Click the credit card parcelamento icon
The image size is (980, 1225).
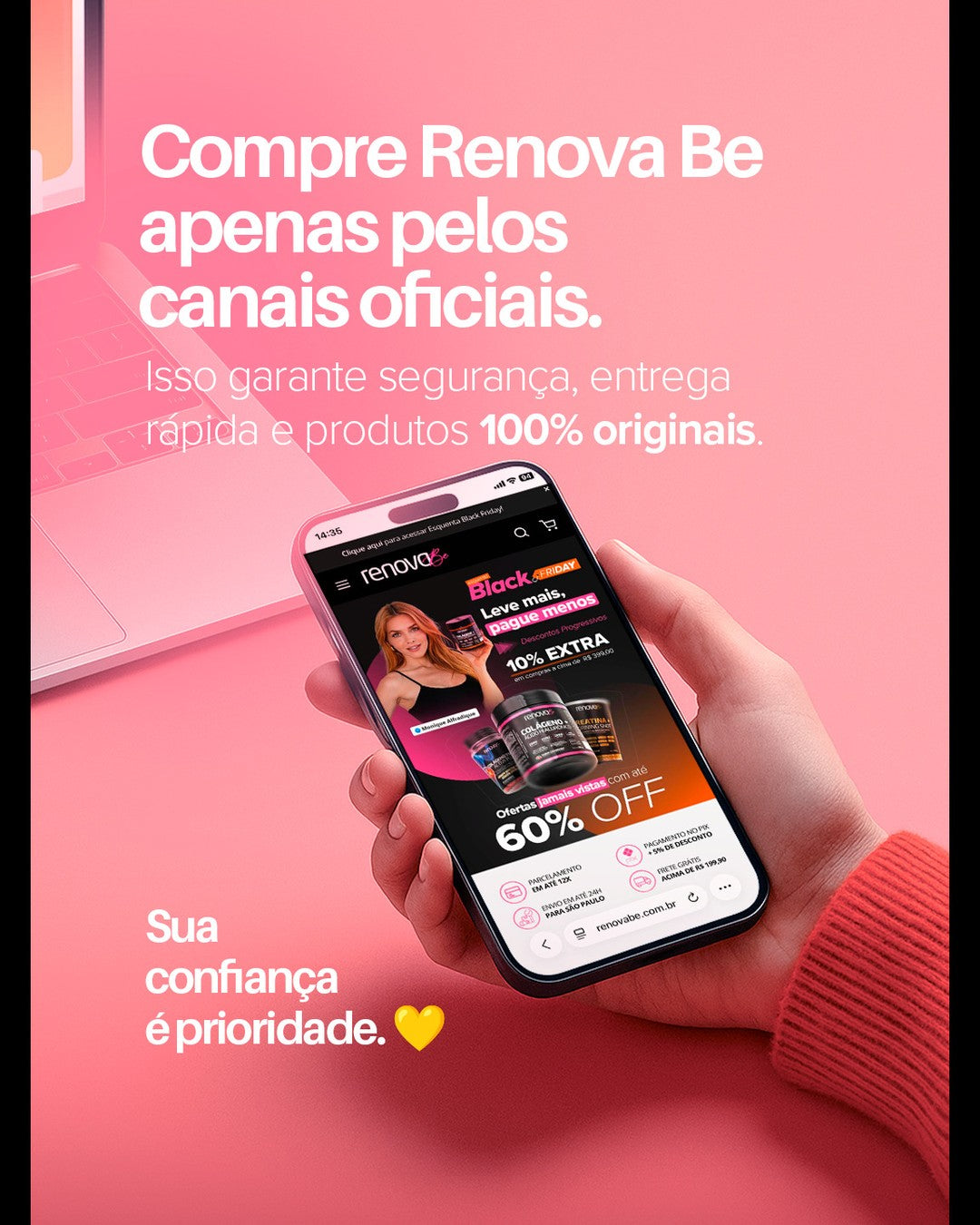tap(512, 892)
